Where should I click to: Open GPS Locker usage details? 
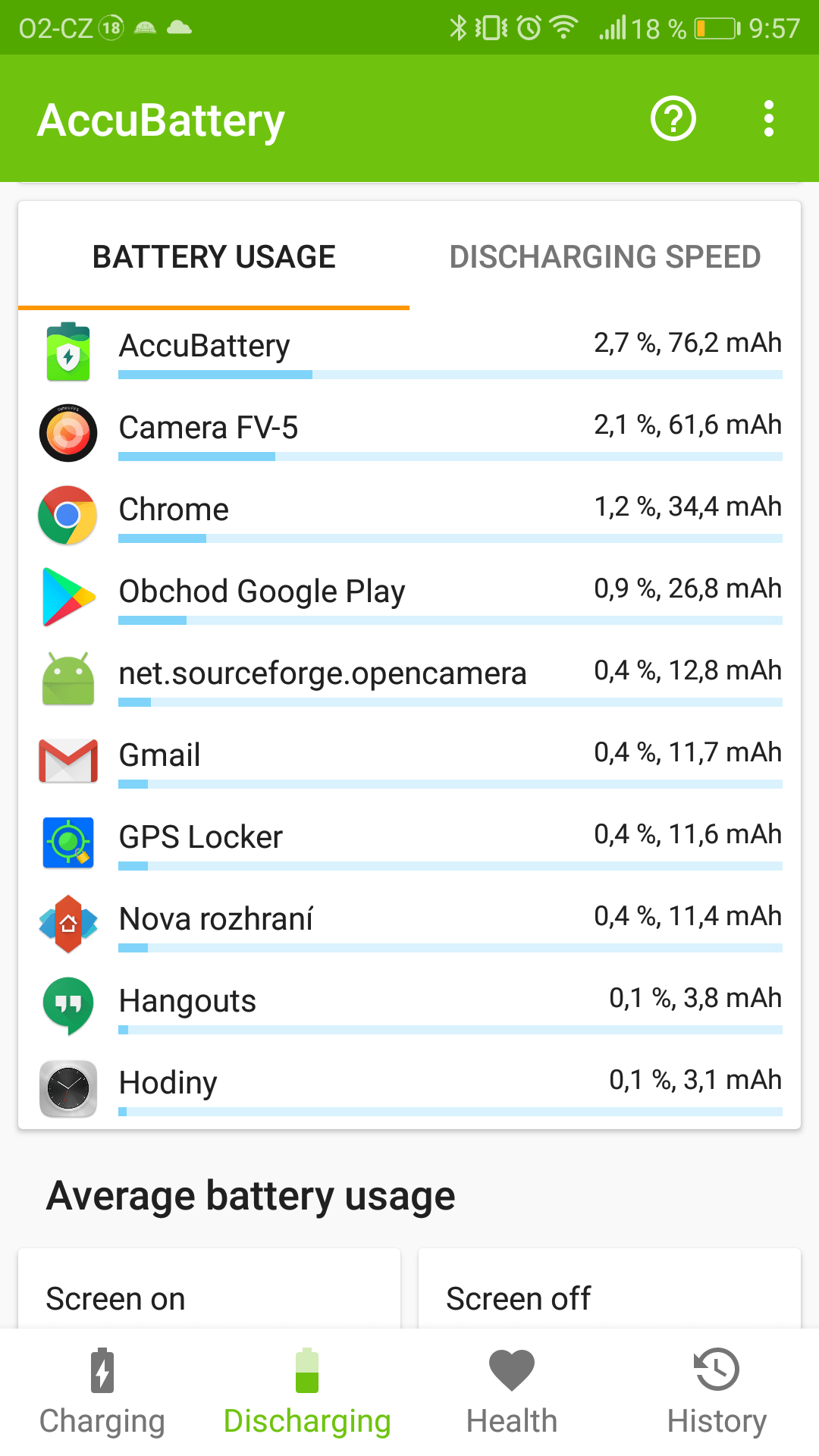pos(409,843)
